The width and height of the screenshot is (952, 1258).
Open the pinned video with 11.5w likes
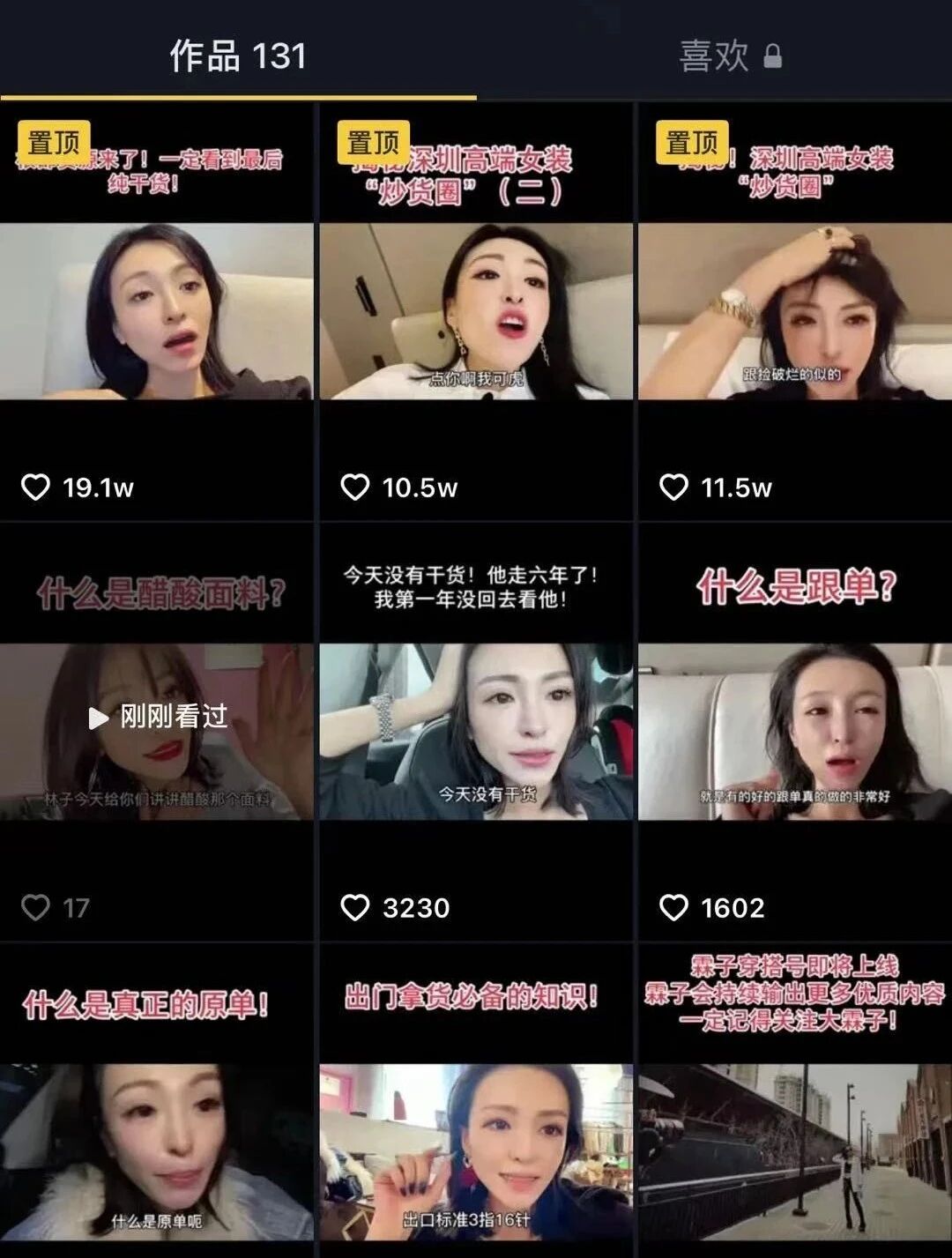794,310
